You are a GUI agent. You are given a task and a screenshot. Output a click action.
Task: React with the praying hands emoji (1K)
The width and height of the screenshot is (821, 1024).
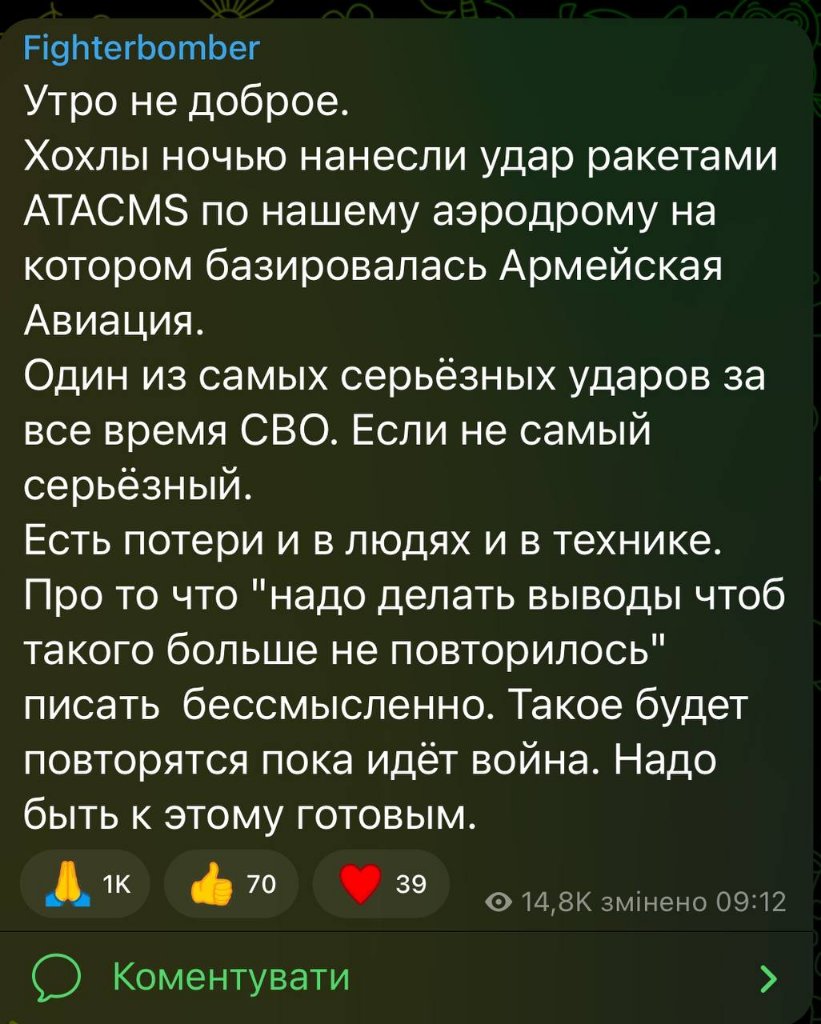pos(88,884)
